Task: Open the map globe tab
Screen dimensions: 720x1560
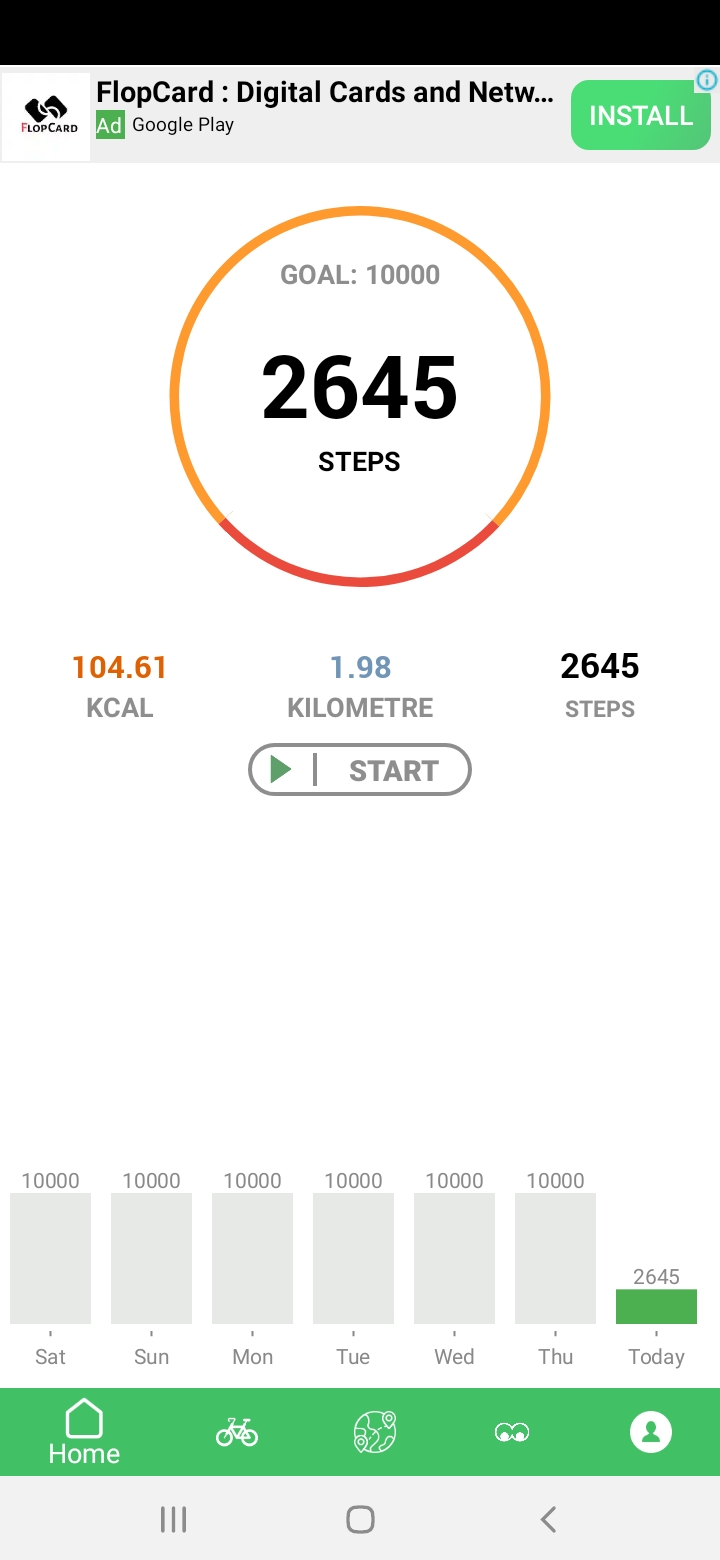Action: [375, 1432]
